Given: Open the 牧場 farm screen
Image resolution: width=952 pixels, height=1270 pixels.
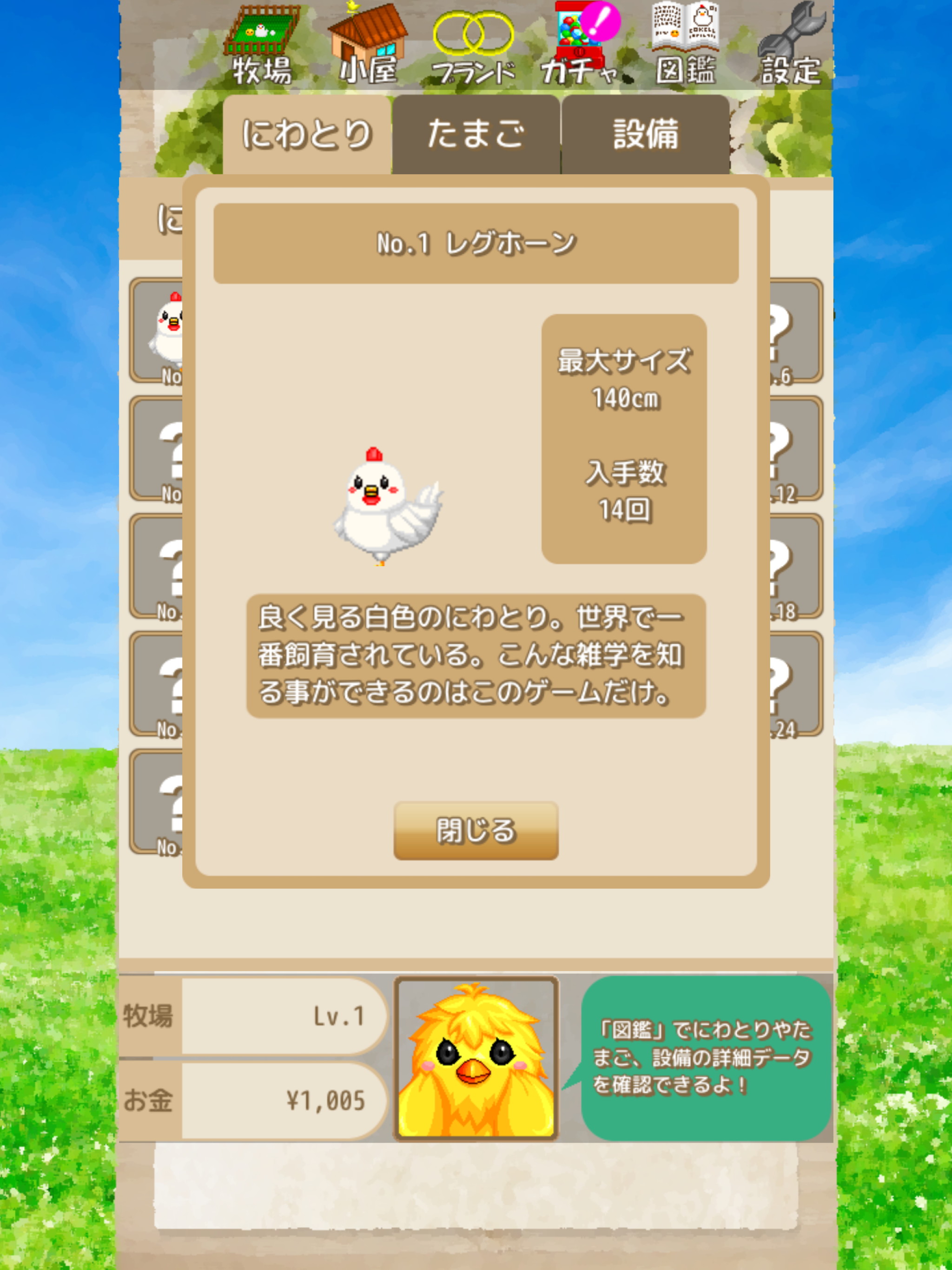Looking at the screenshot, I should click(x=262, y=46).
